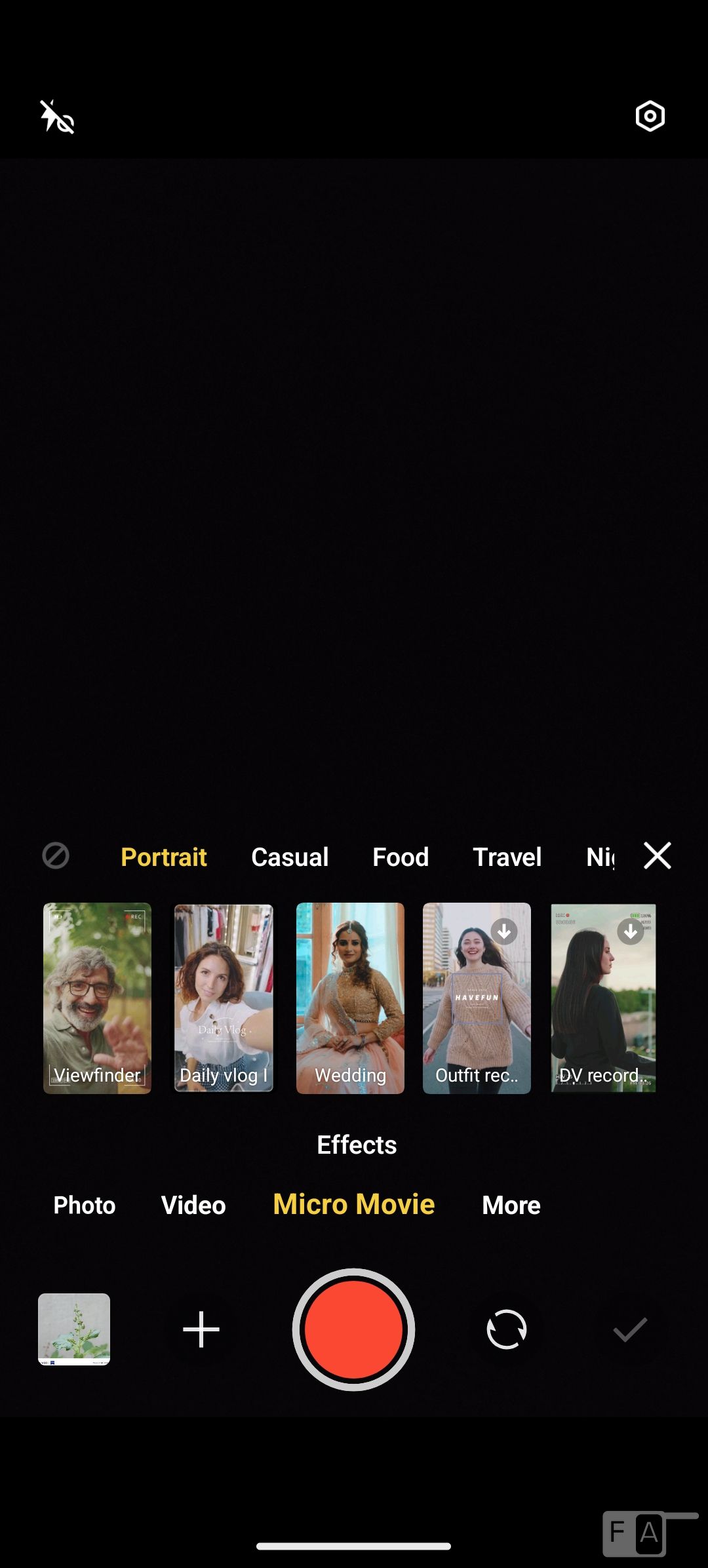Select the Daily vlog I effect
This screenshot has height=1568, width=708.
(224, 998)
